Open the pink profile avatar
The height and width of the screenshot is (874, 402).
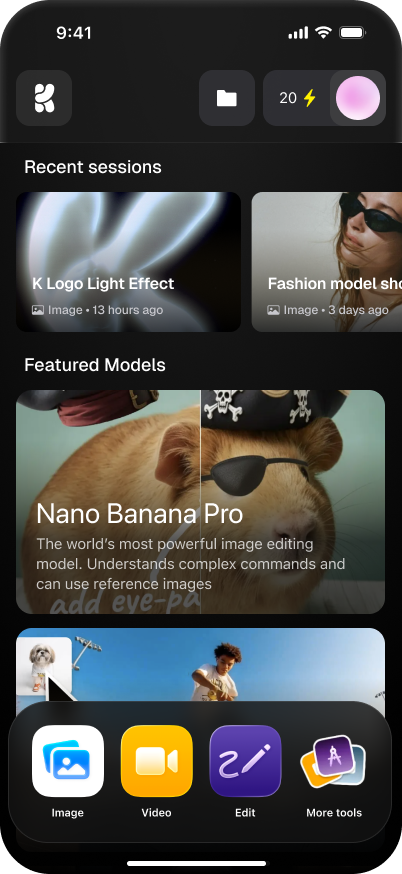pos(358,98)
